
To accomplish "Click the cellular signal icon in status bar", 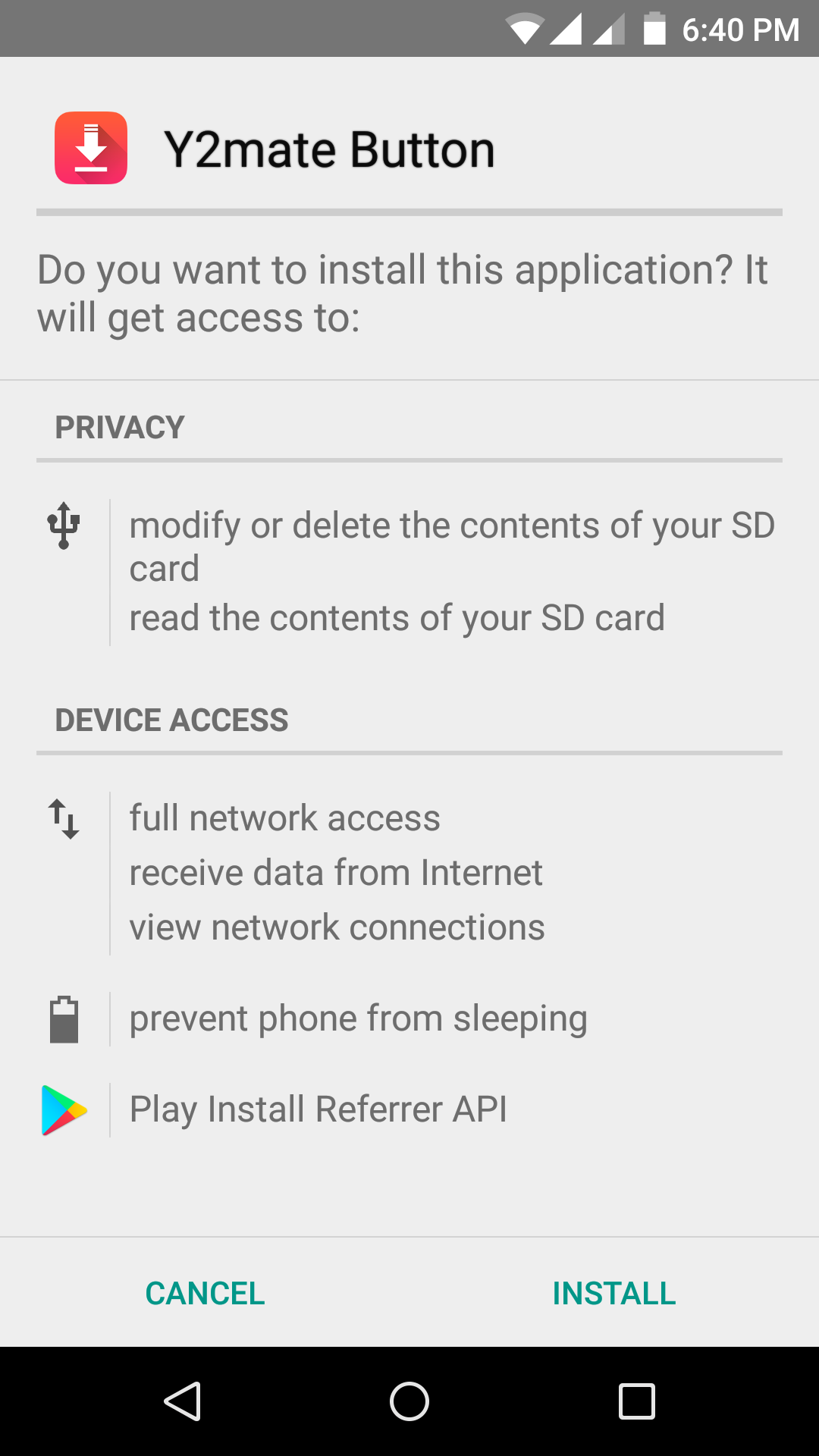I will (x=567, y=29).
